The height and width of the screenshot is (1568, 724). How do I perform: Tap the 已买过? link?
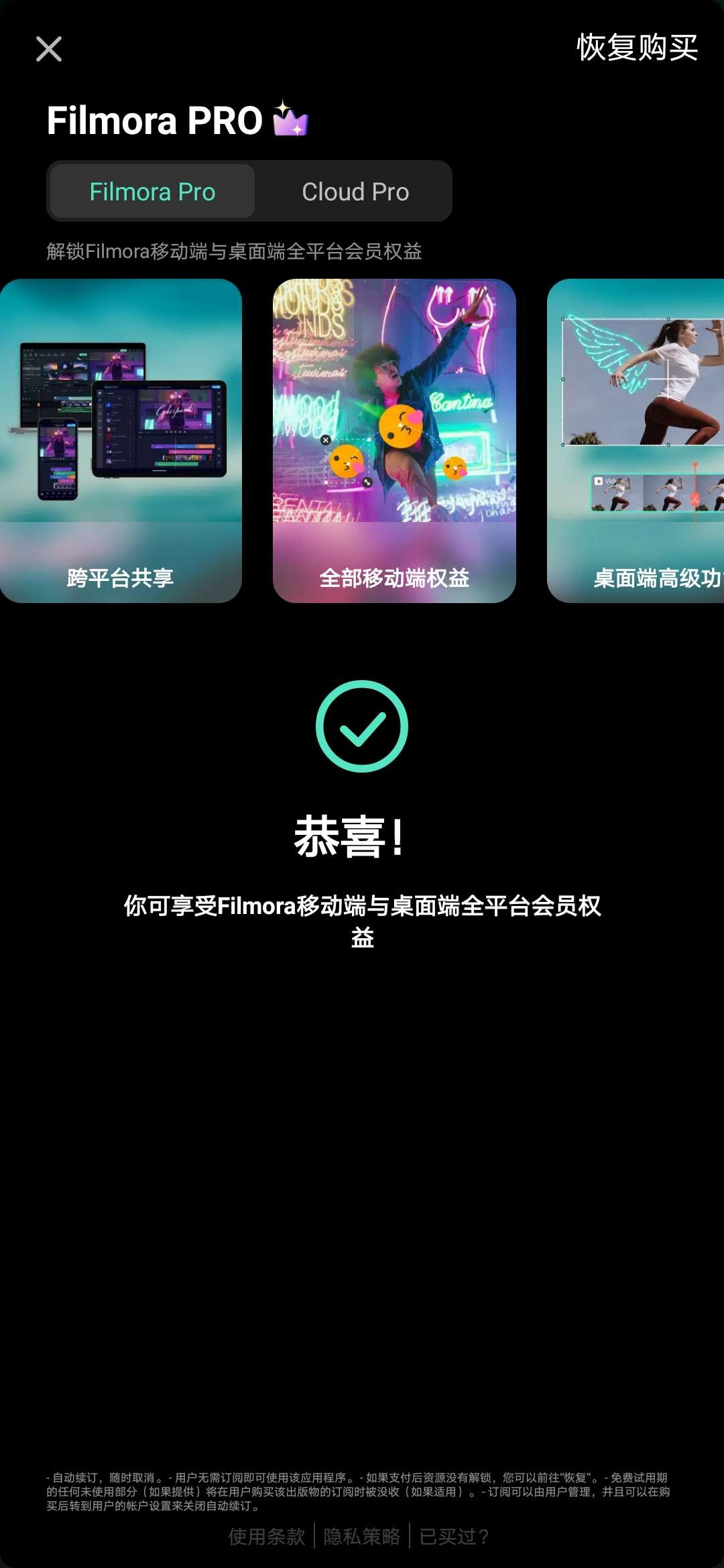pyautogui.click(x=454, y=1537)
